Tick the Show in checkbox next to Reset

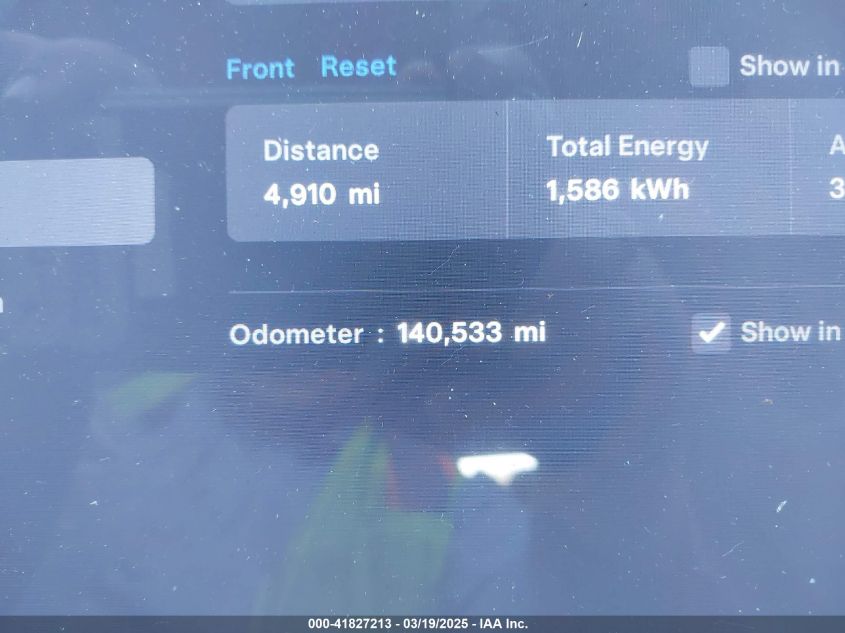pyautogui.click(x=709, y=67)
